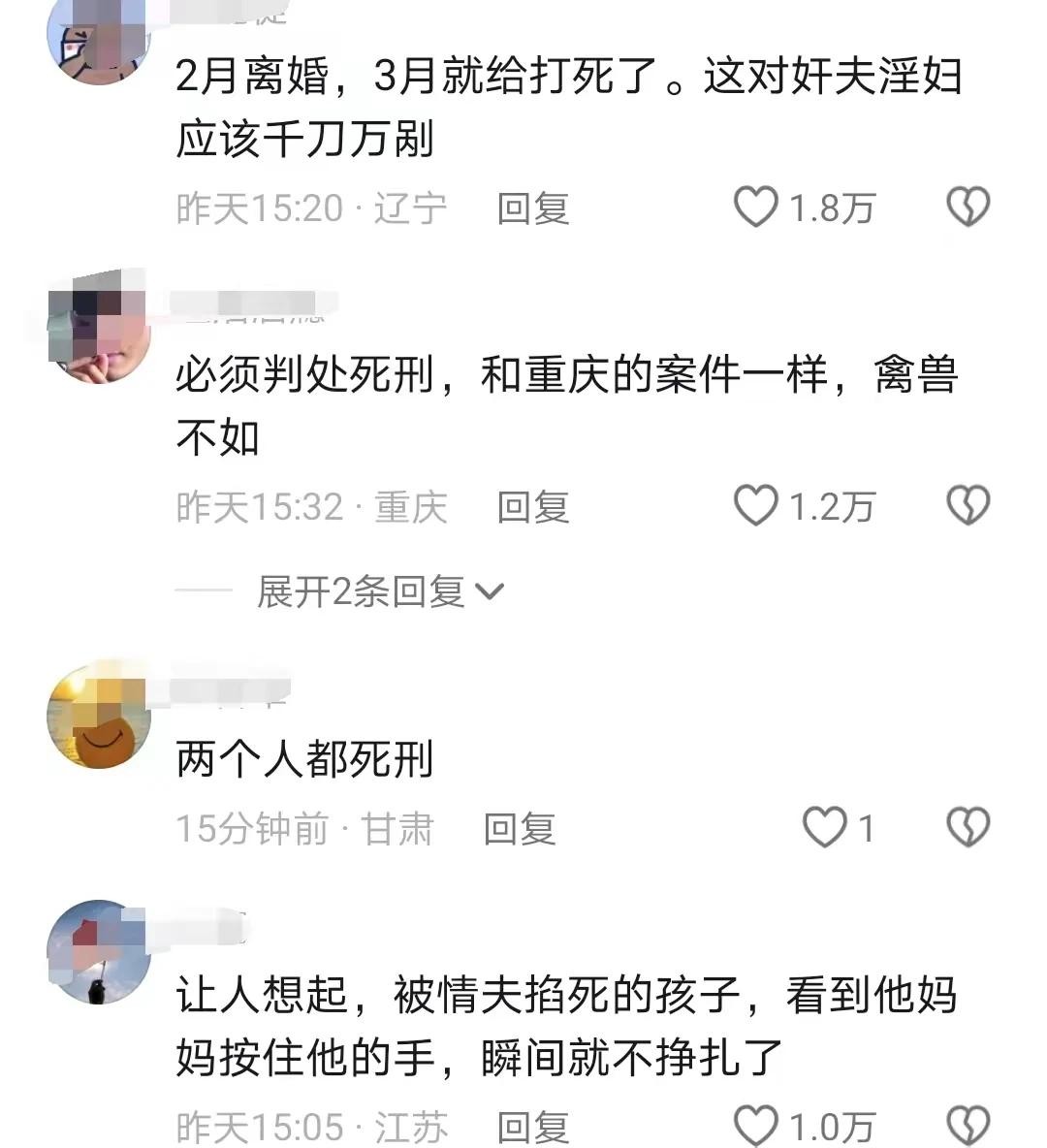Reply to the 江苏 comment posted 昨天15:05

(x=532, y=1128)
